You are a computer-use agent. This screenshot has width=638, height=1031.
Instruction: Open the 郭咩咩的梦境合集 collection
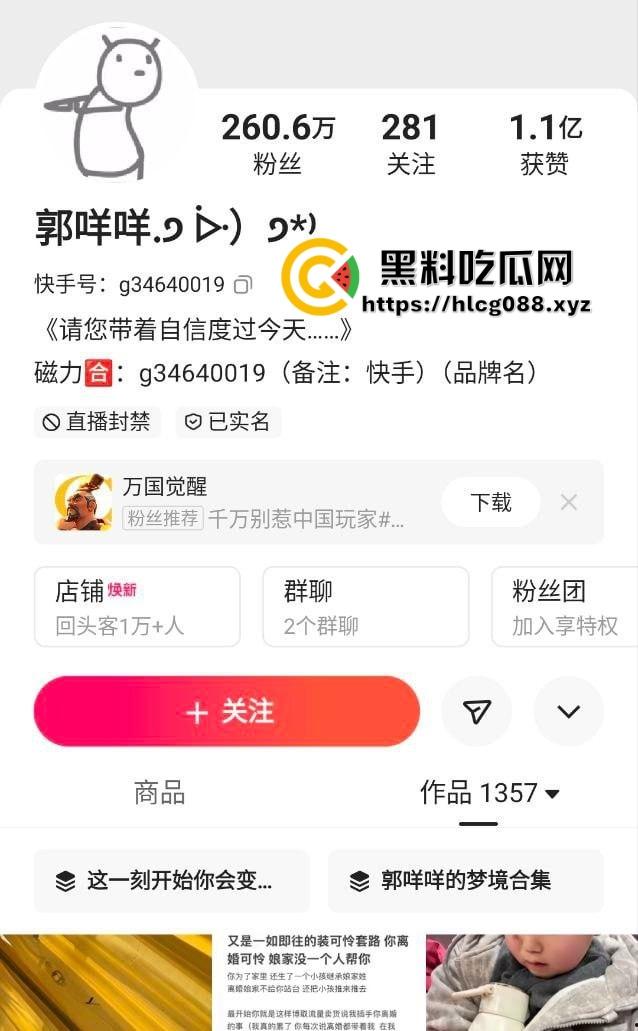(x=465, y=880)
